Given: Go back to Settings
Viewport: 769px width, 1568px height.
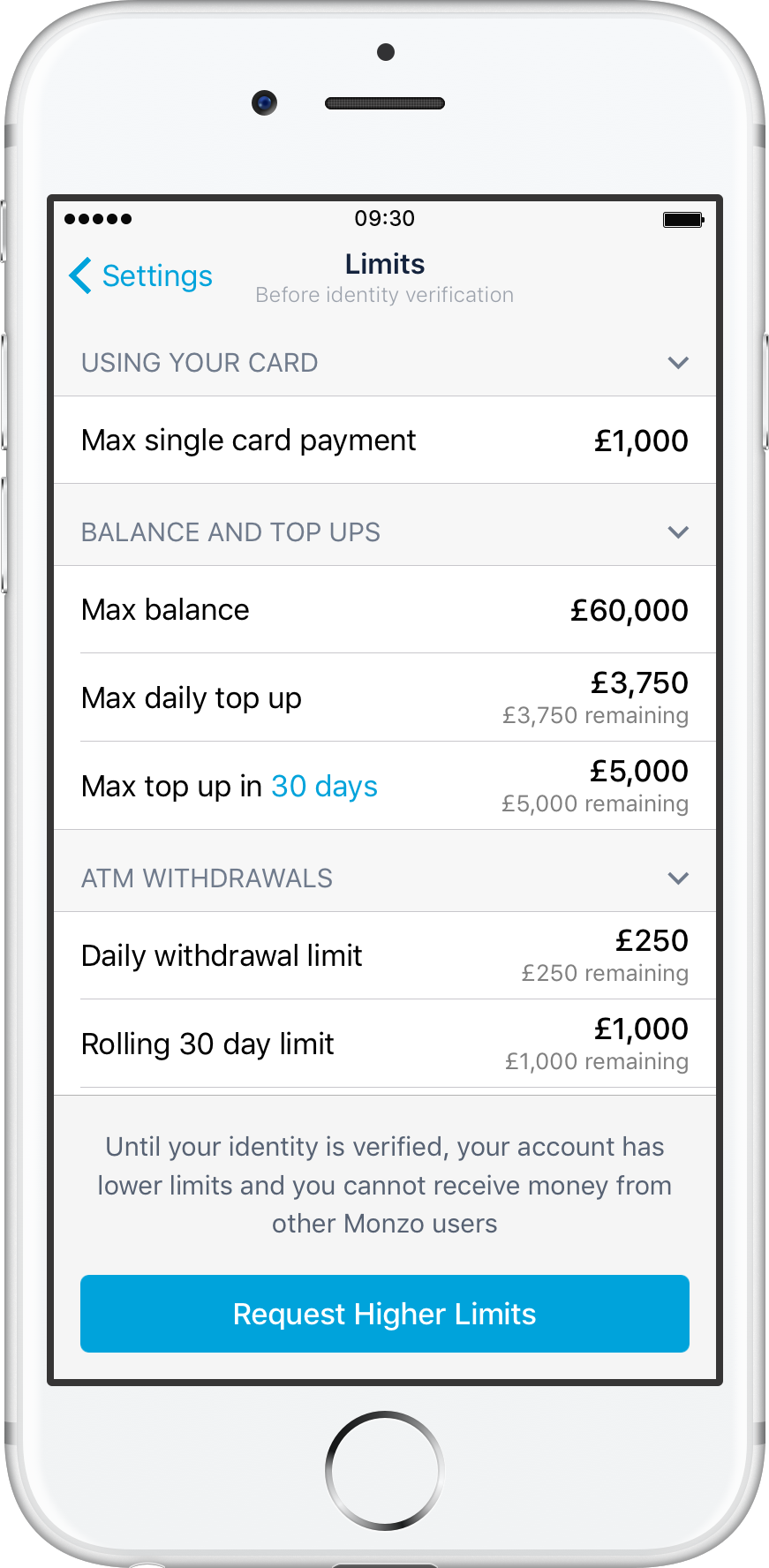Looking at the screenshot, I should coord(141,276).
